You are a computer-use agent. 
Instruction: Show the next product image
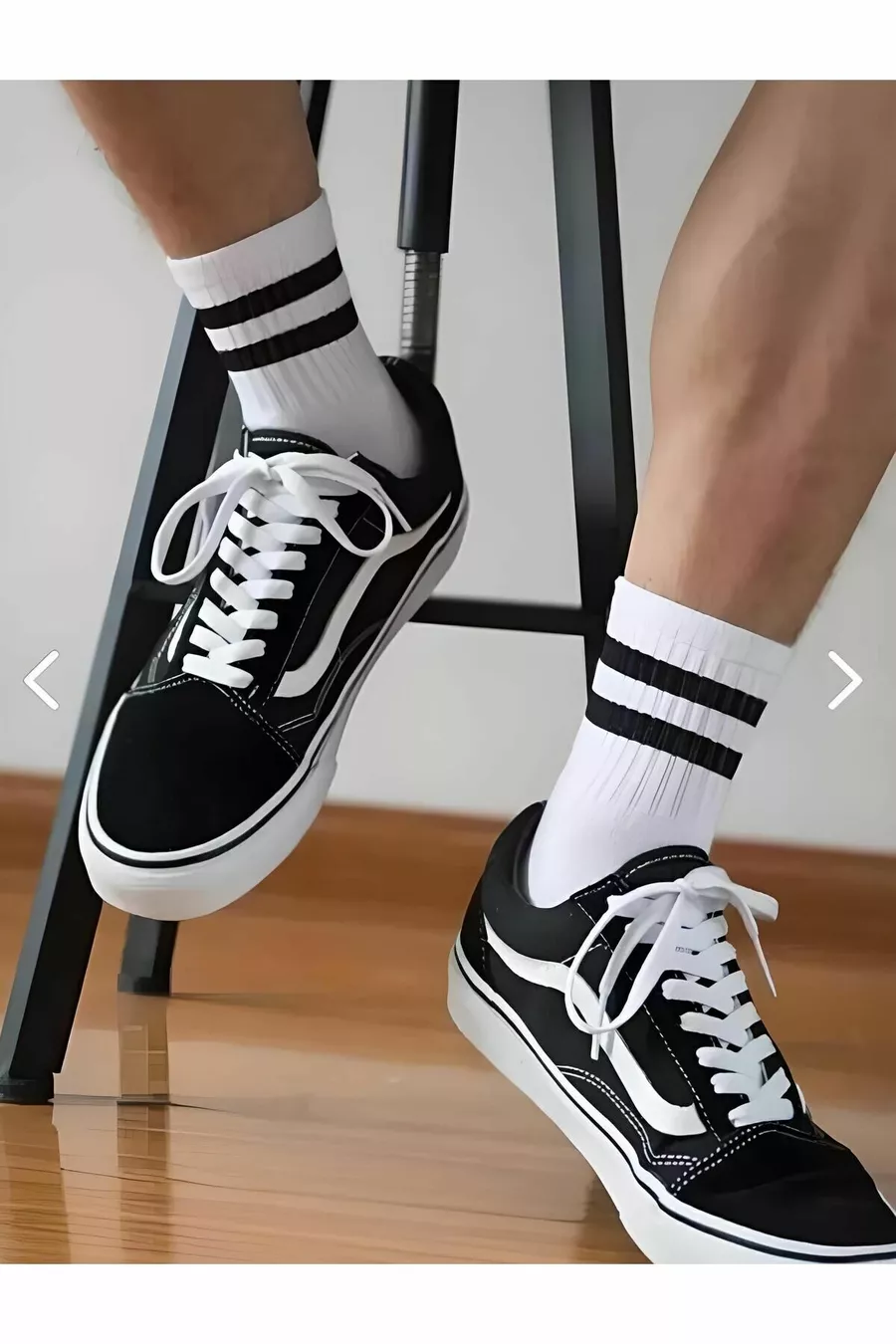(x=845, y=680)
